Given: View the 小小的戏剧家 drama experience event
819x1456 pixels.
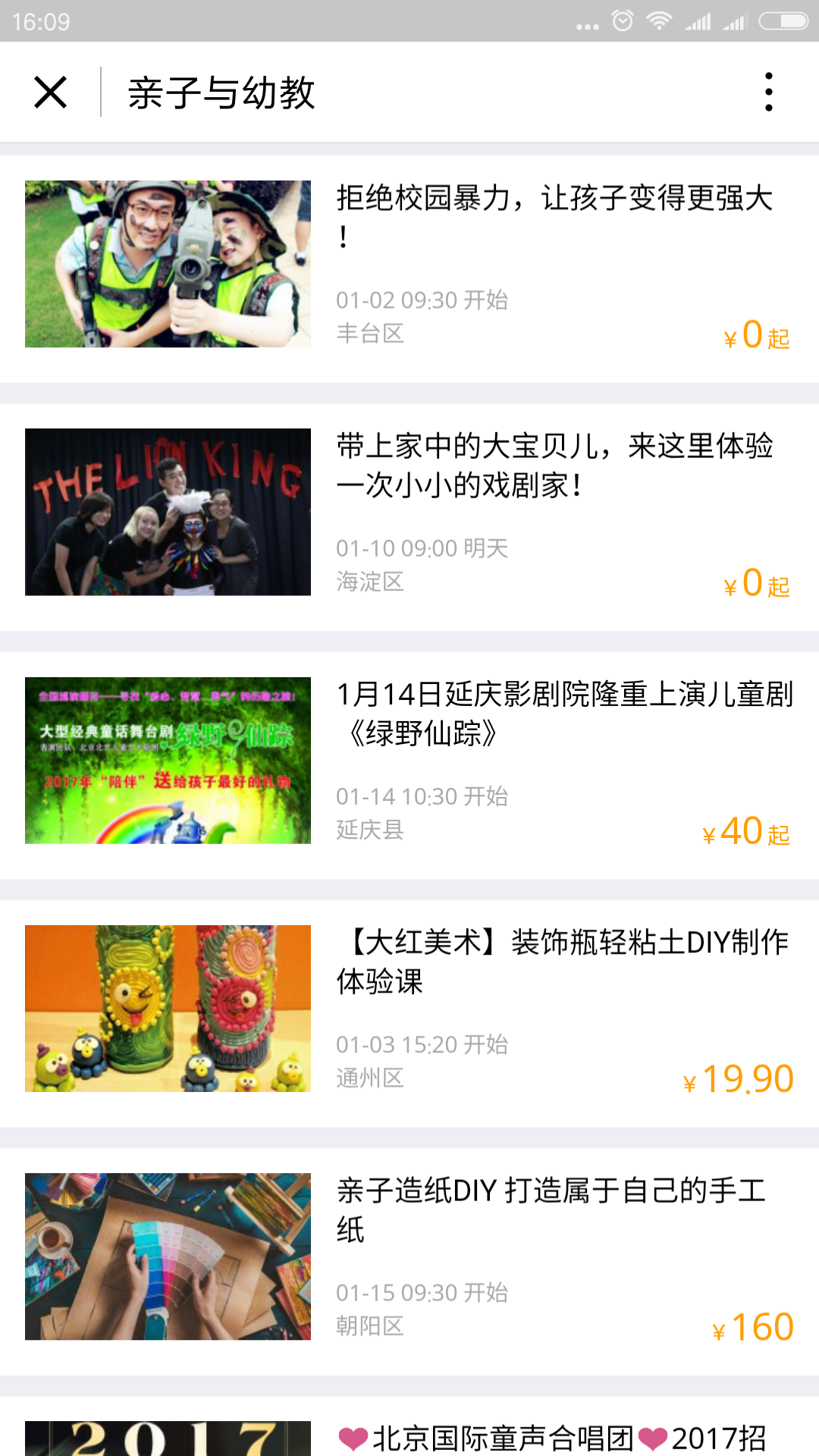Looking at the screenshot, I should click(554, 466).
